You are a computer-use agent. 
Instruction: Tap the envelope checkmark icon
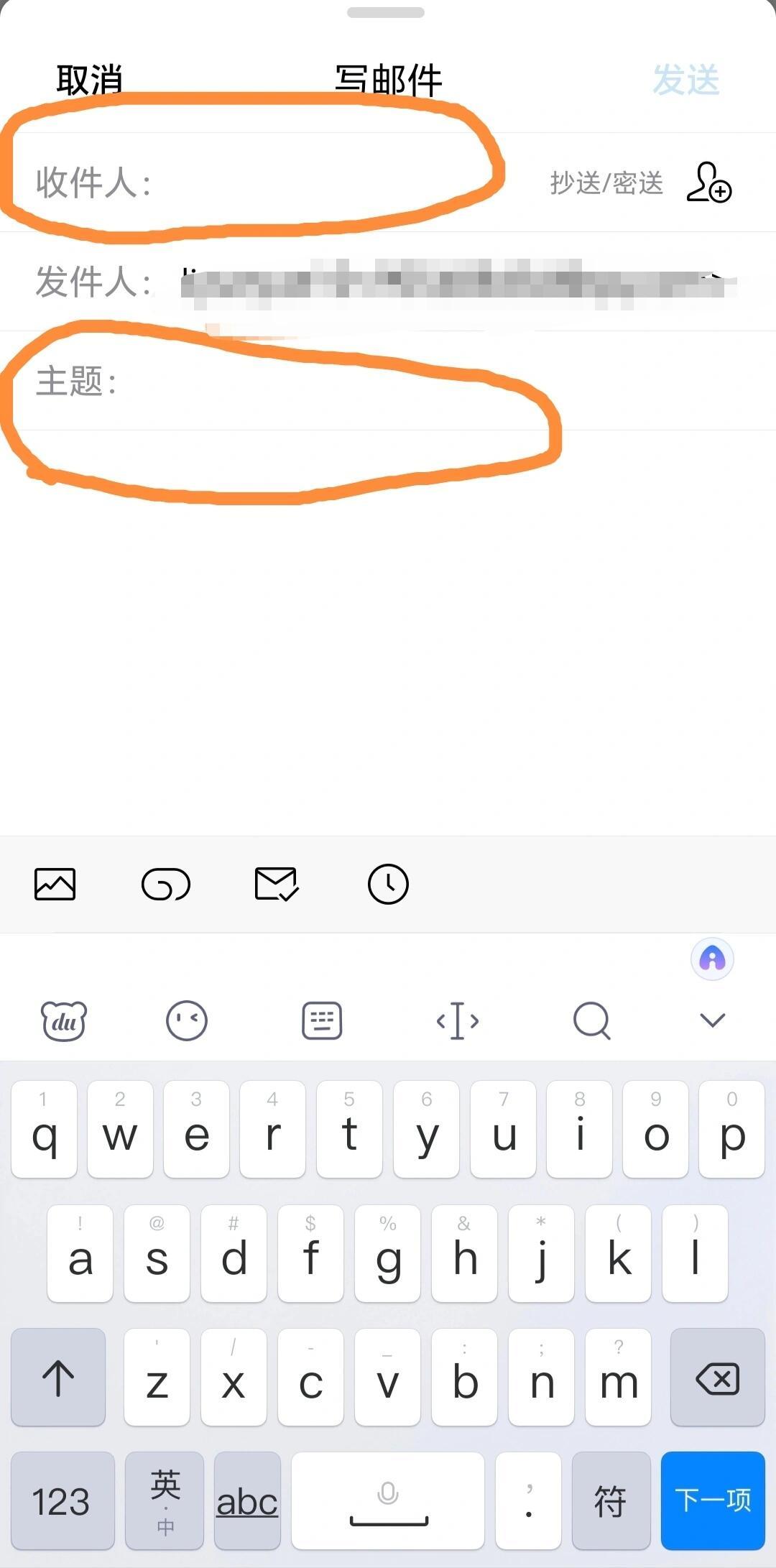pos(277,884)
